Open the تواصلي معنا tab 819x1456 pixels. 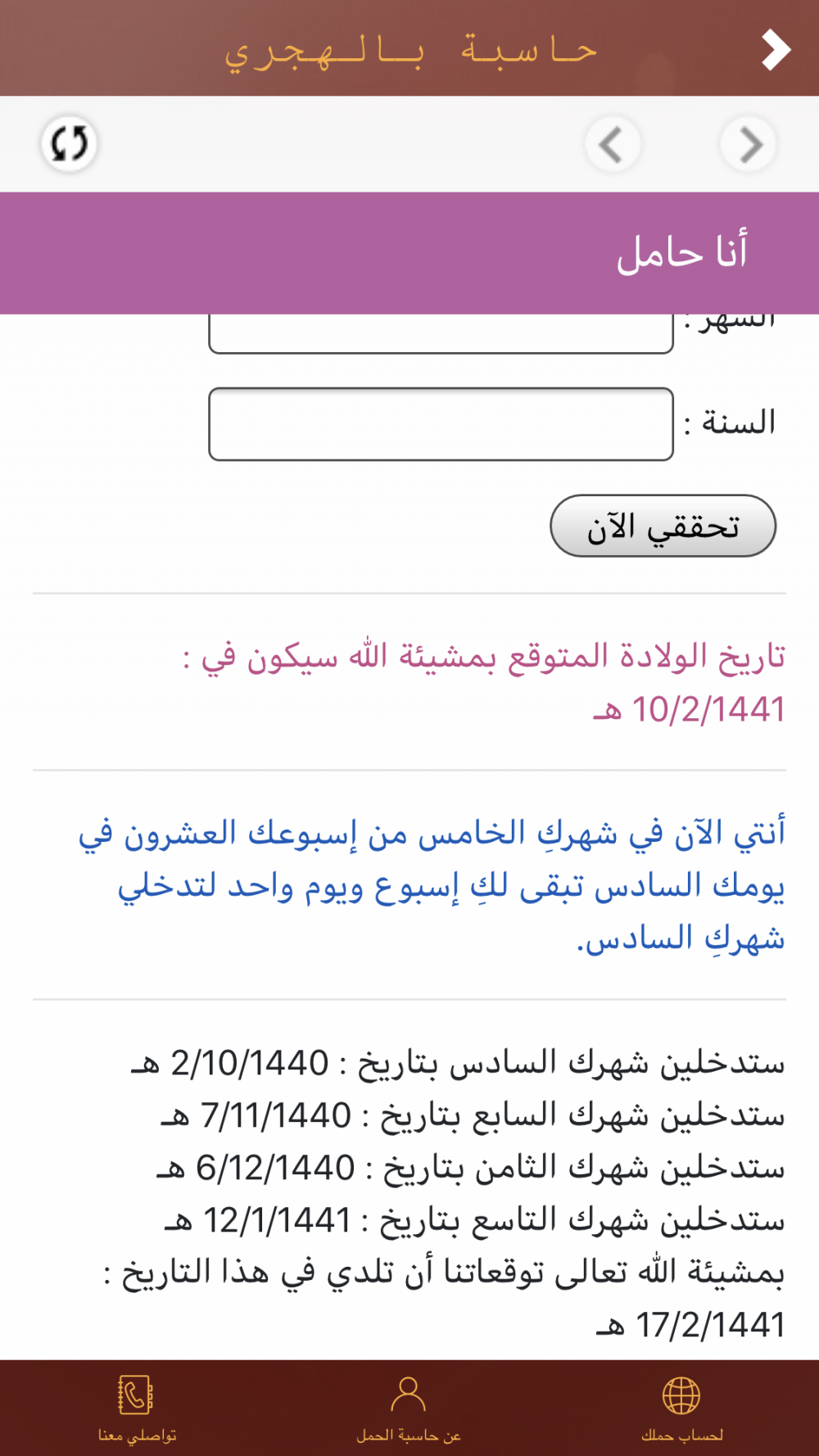[137, 1407]
